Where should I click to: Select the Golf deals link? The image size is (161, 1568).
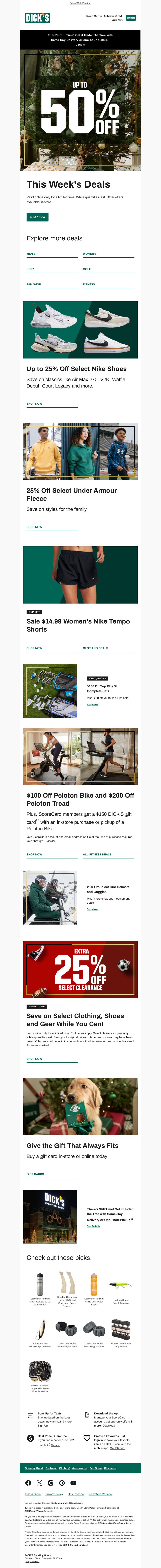[87, 269]
